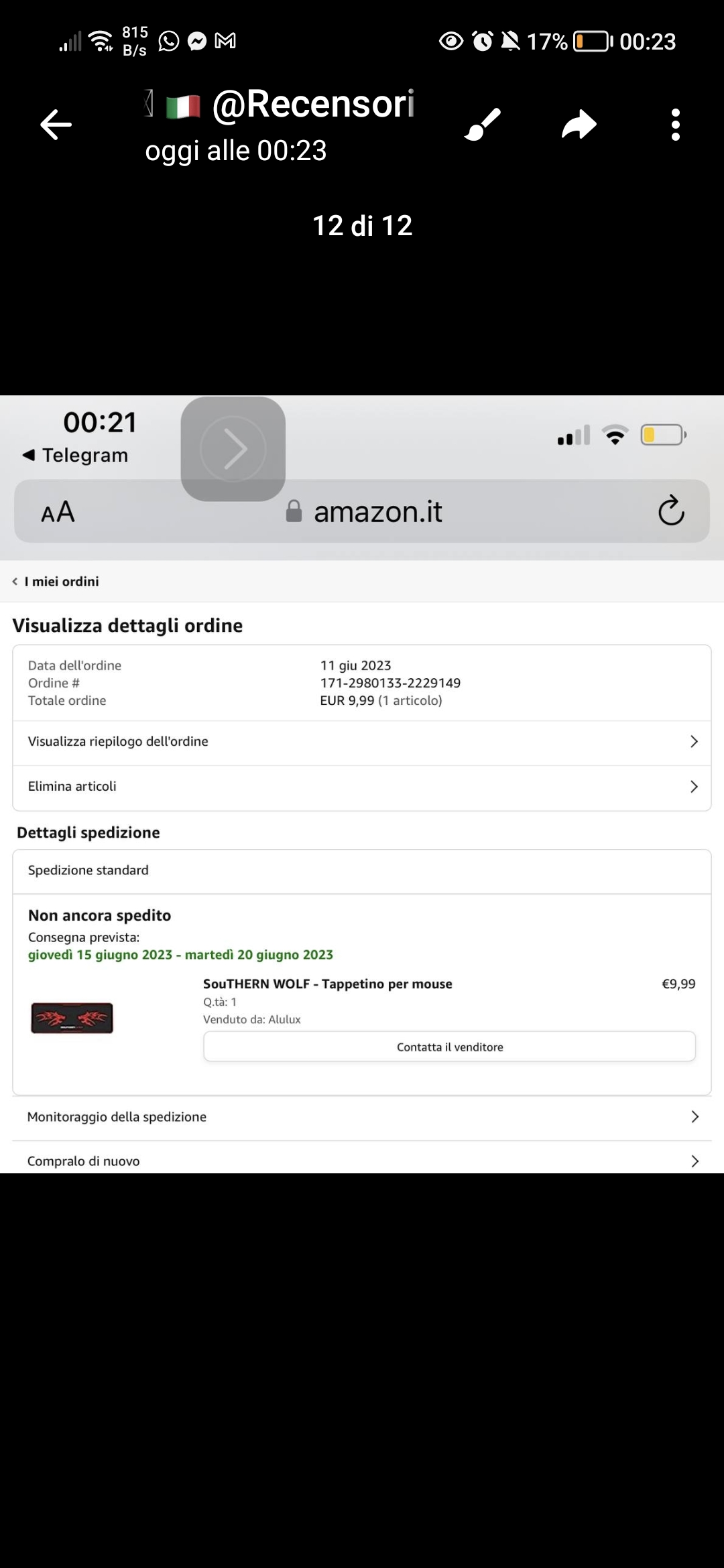Forward this image with the arrow icon
Image resolution: width=724 pixels, height=1568 pixels.
click(x=579, y=125)
